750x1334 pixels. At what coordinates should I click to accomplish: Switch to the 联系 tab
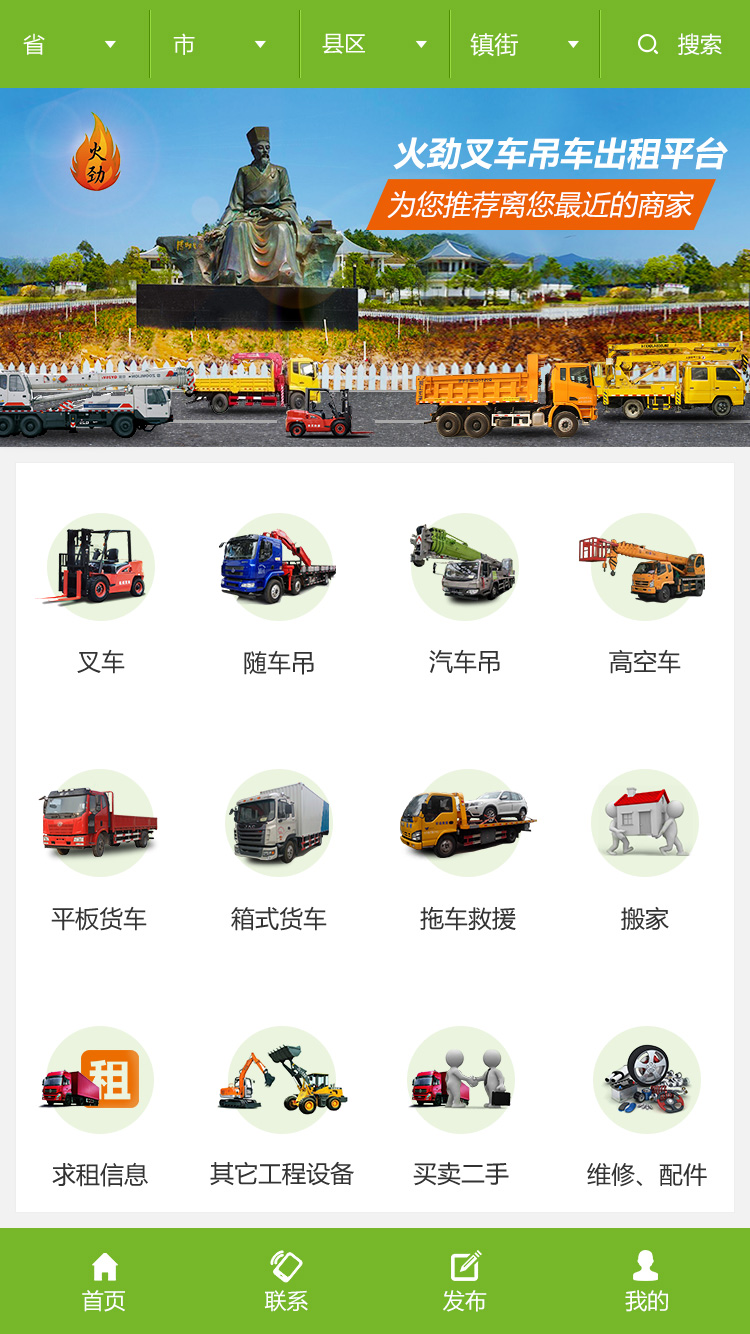pyautogui.click(x=286, y=1281)
